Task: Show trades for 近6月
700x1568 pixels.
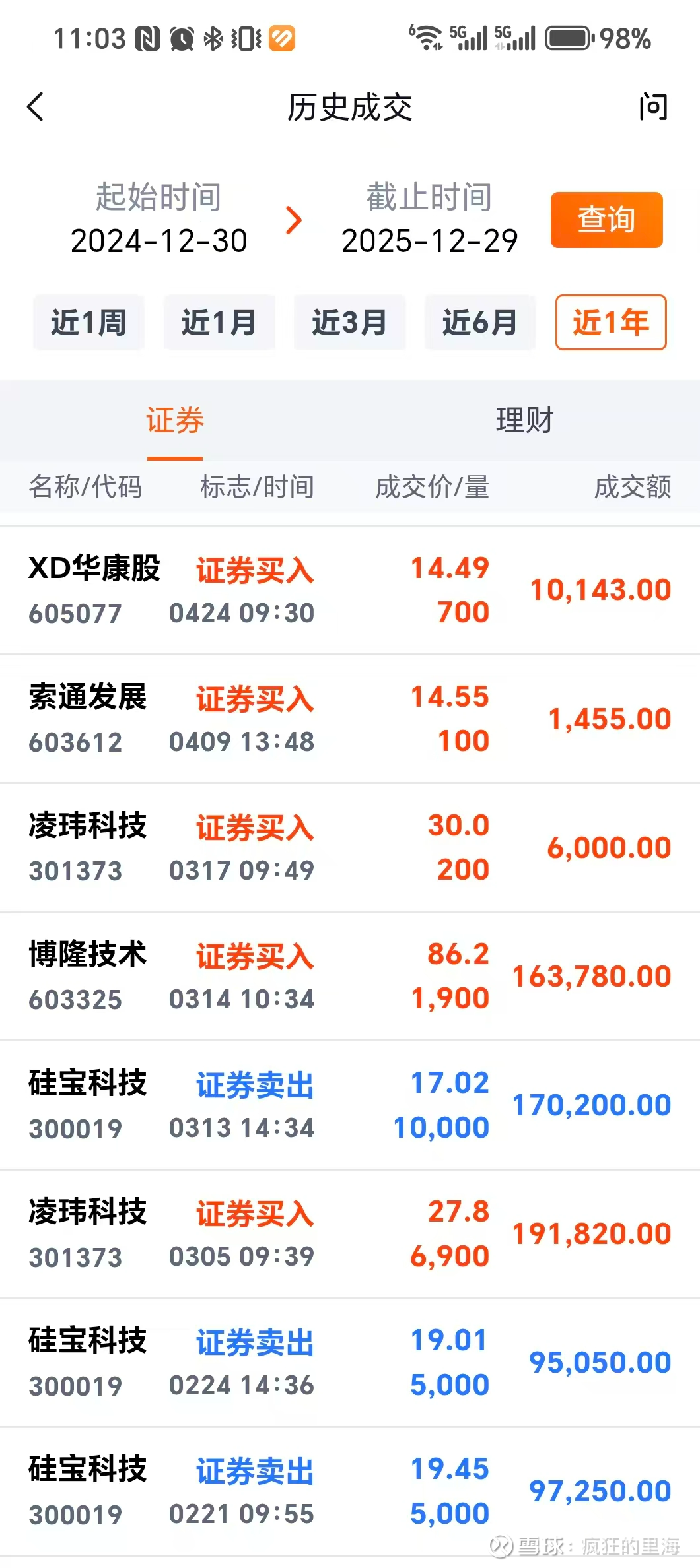Action: [480, 323]
